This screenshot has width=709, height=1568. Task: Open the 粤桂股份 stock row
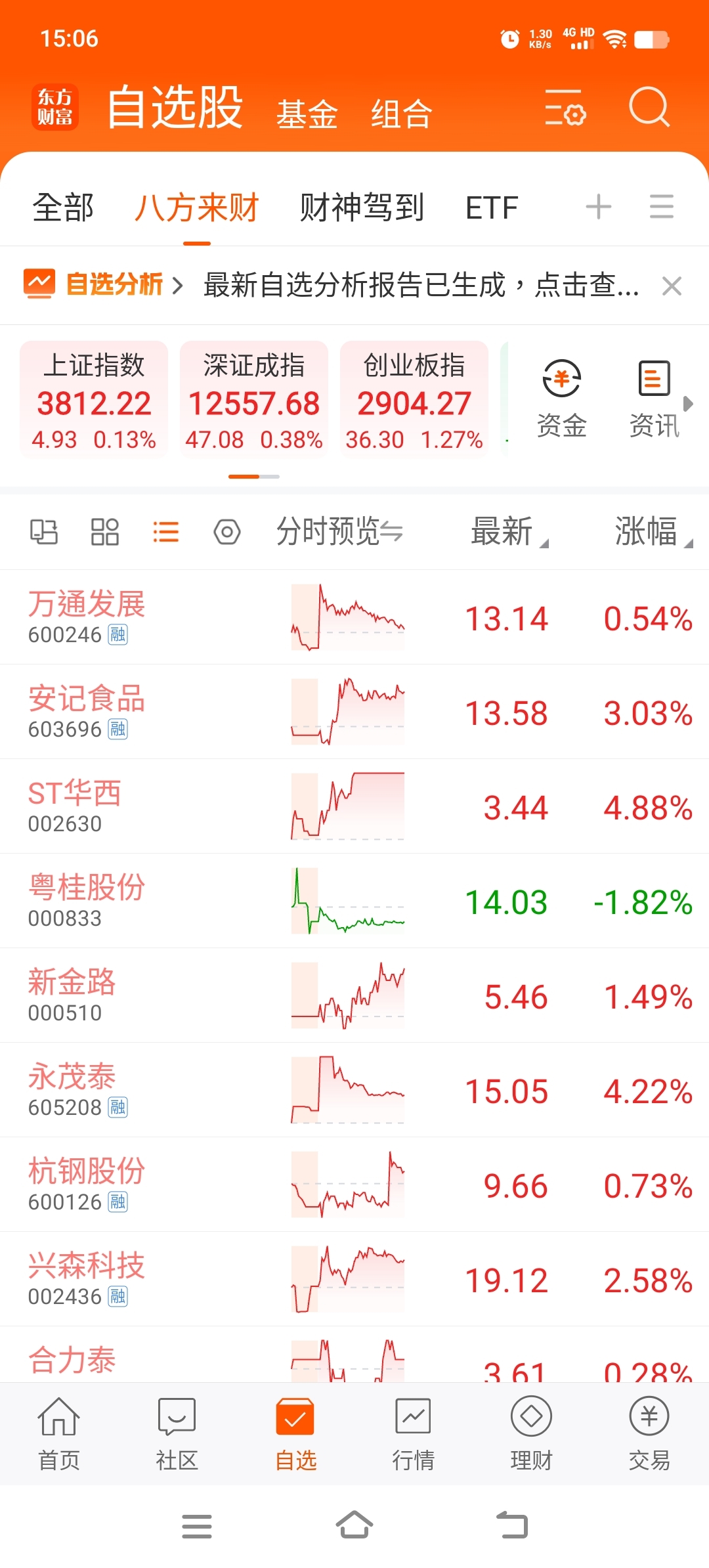point(354,901)
